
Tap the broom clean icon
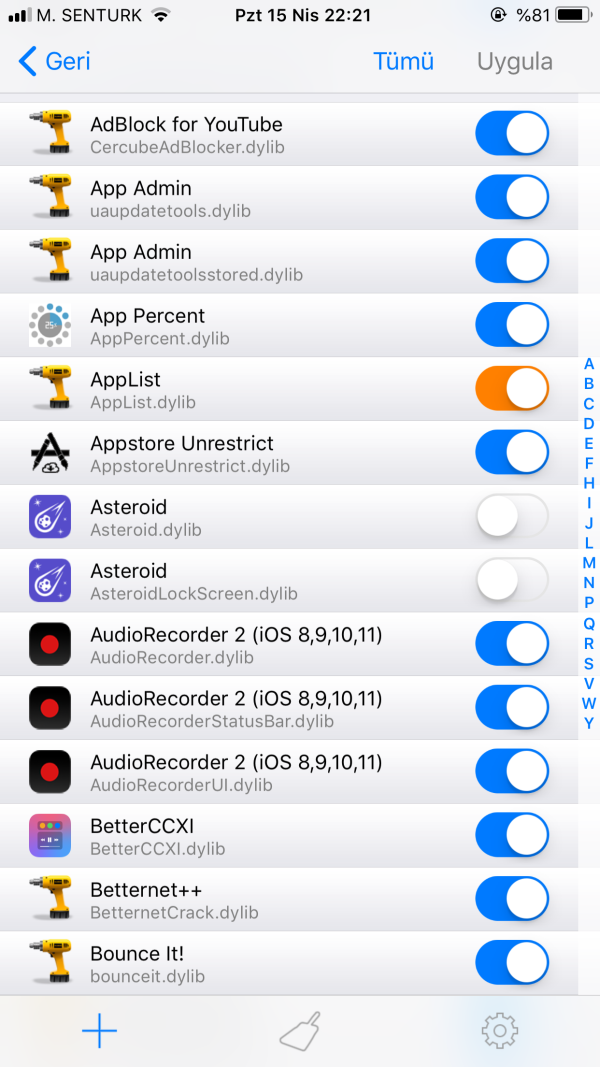pyautogui.click(x=300, y=1031)
